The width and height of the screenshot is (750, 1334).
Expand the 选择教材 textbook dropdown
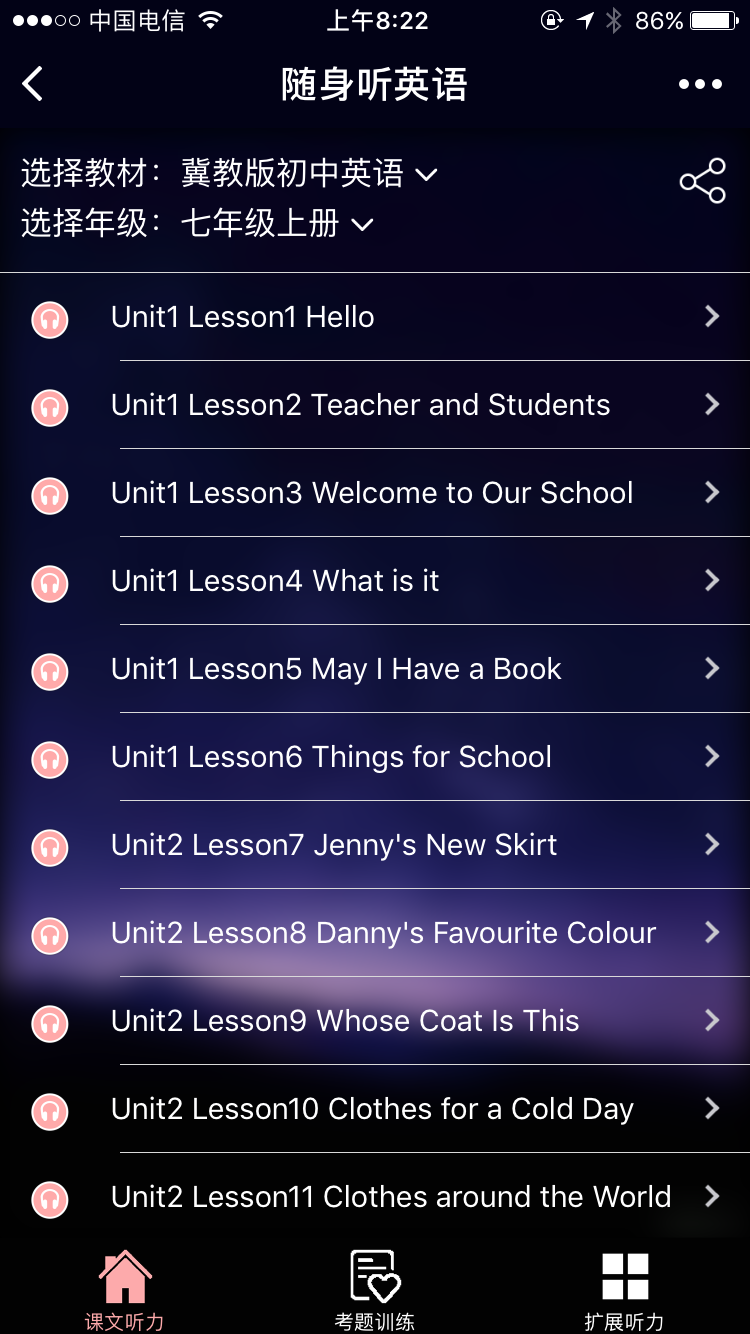click(x=309, y=174)
